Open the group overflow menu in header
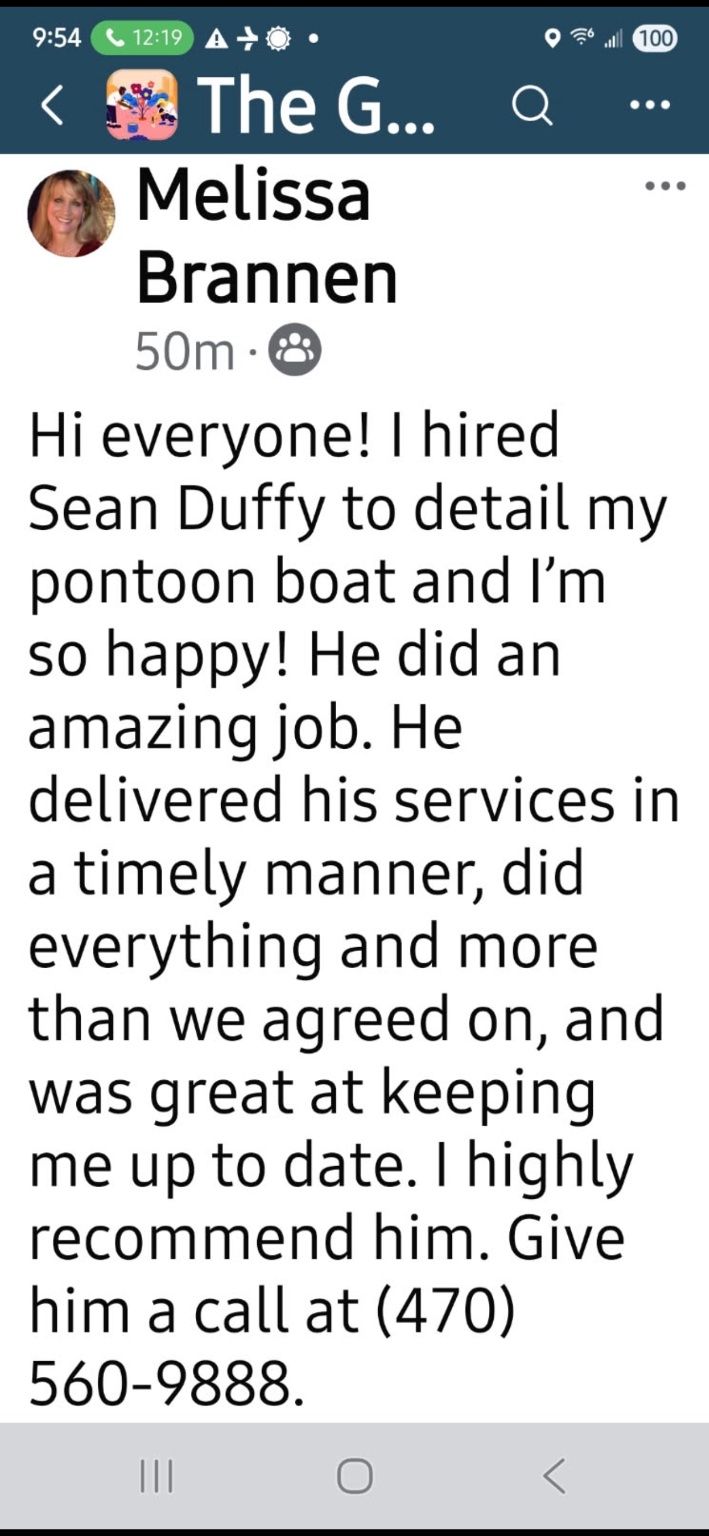This screenshot has height=1536, width=709. pyautogui.click(x=649, y=106)
